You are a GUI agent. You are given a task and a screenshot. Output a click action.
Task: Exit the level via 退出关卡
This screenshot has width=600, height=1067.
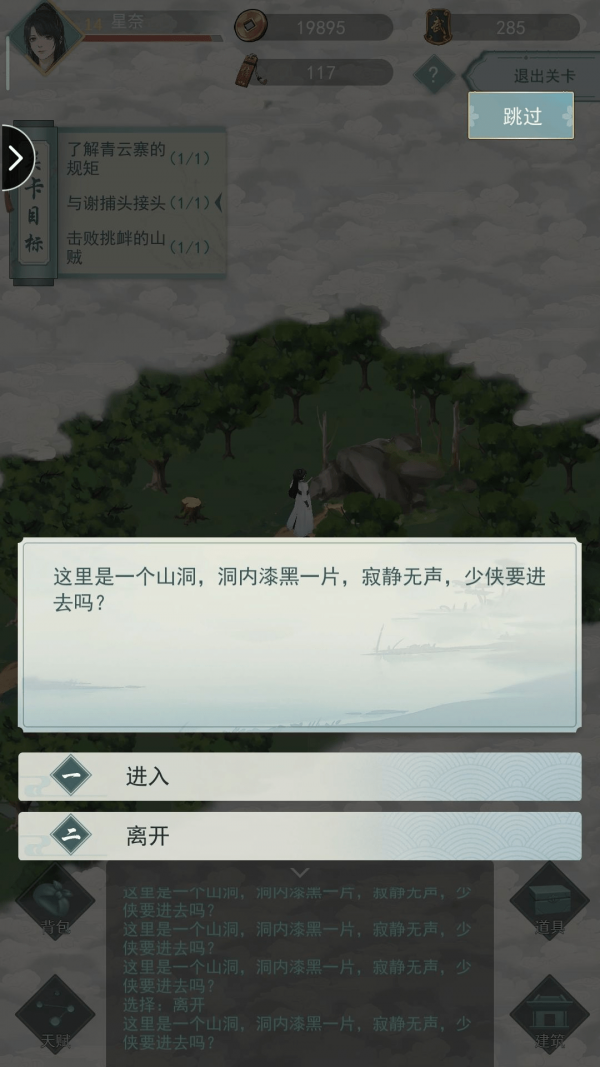click(530, 75)
